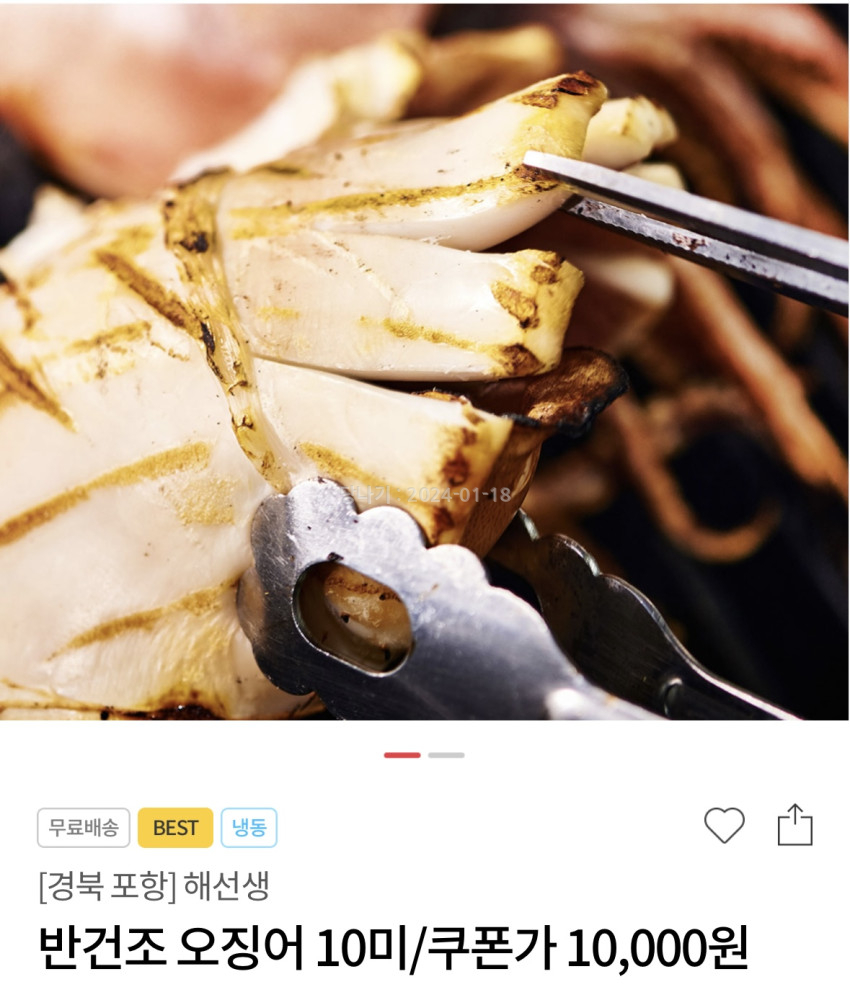Screen dimensions: 850x987
Task: Add the squid product to wishlist
Action: coord(724,825)
